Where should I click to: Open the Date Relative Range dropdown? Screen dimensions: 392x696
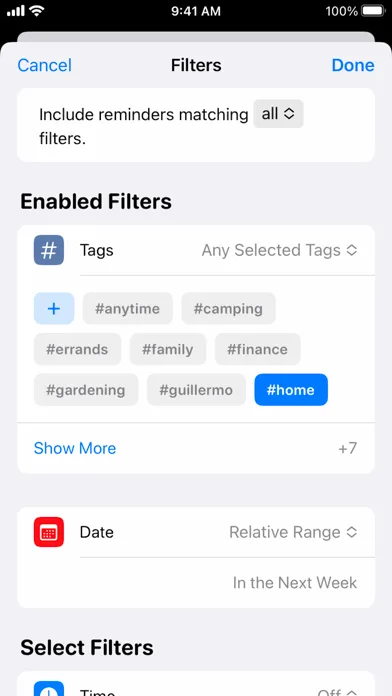tap(293, 532)
